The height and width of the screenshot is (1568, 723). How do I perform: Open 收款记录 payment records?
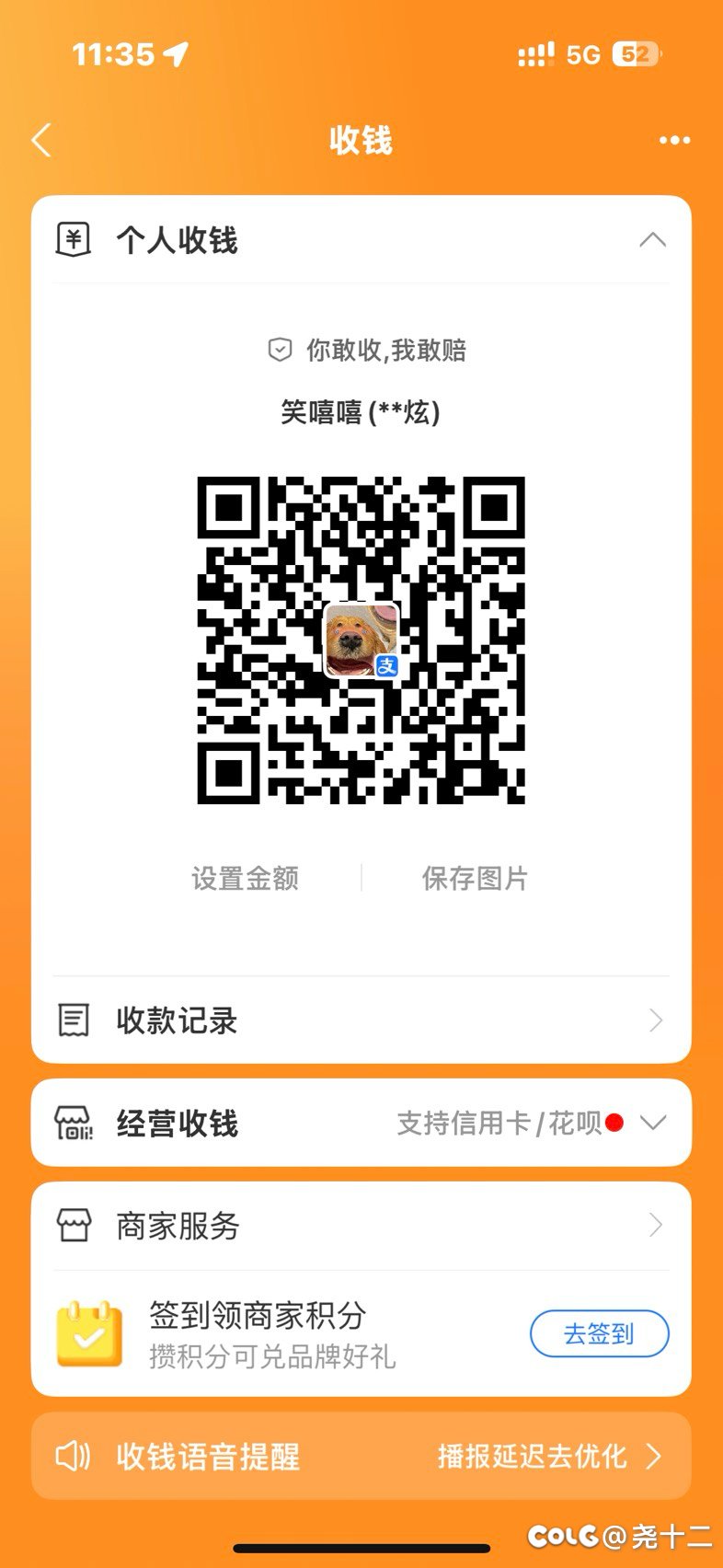click(361, 1020)
